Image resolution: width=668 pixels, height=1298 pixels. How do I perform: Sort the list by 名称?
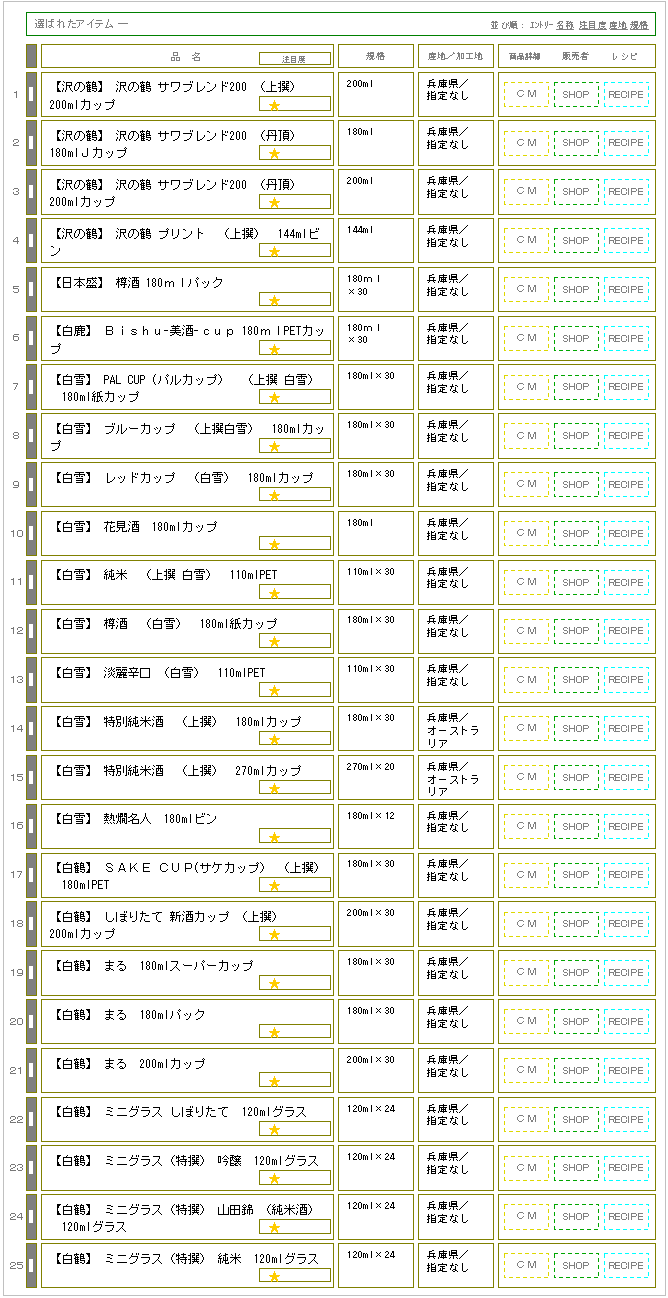click(565, 25)
